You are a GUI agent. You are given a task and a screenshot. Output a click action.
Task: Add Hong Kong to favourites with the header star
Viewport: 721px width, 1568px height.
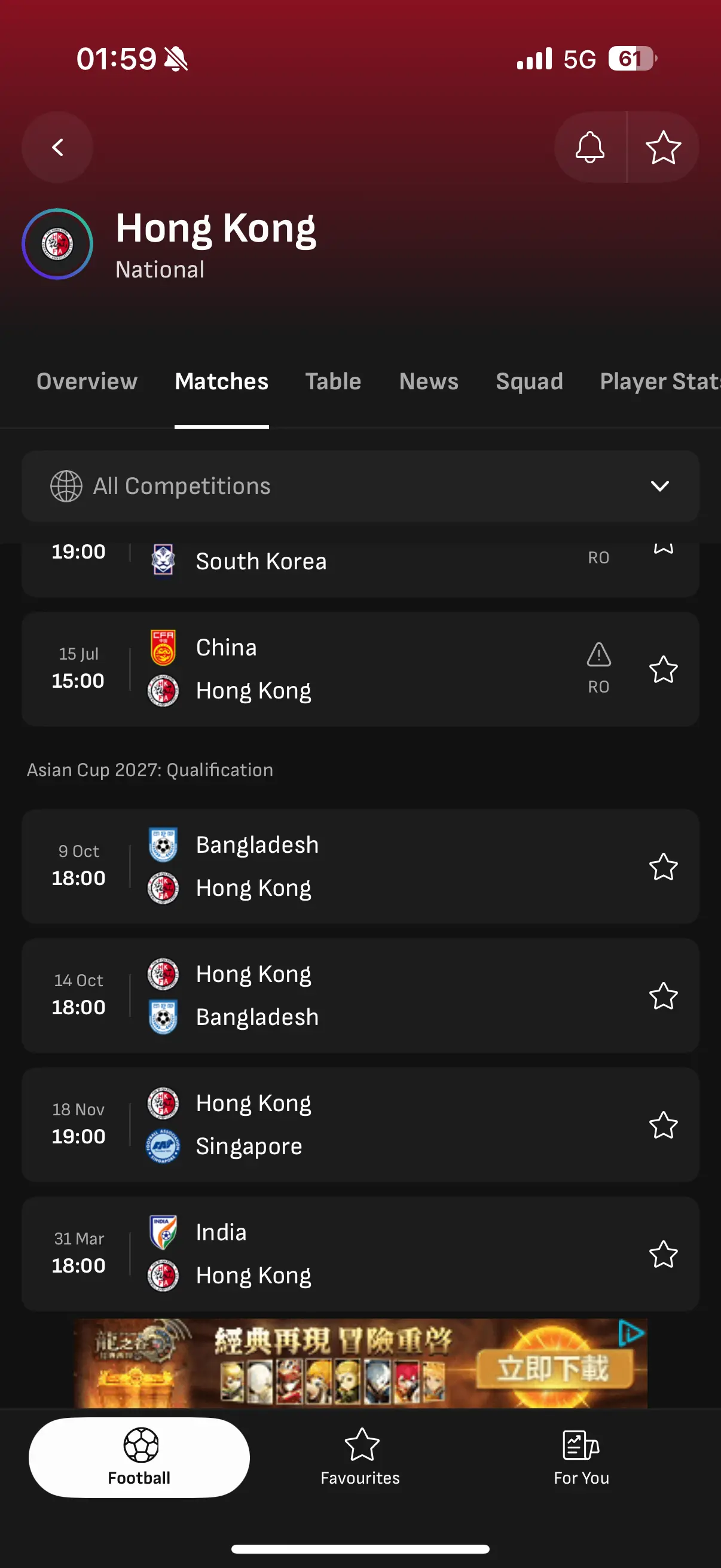pyautogui.click(x=662, y=147)
